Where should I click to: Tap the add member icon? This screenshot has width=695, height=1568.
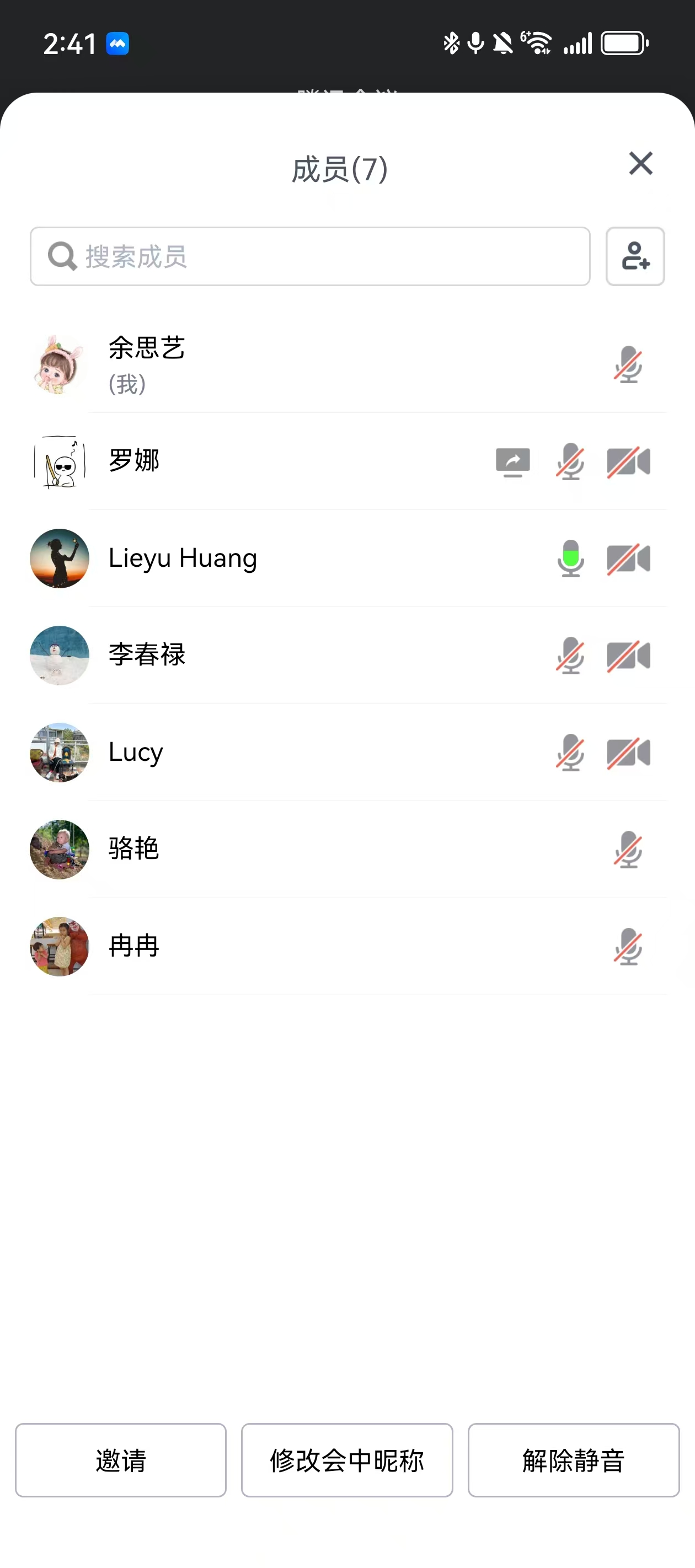pyautogui.click(x=635, y=256)
